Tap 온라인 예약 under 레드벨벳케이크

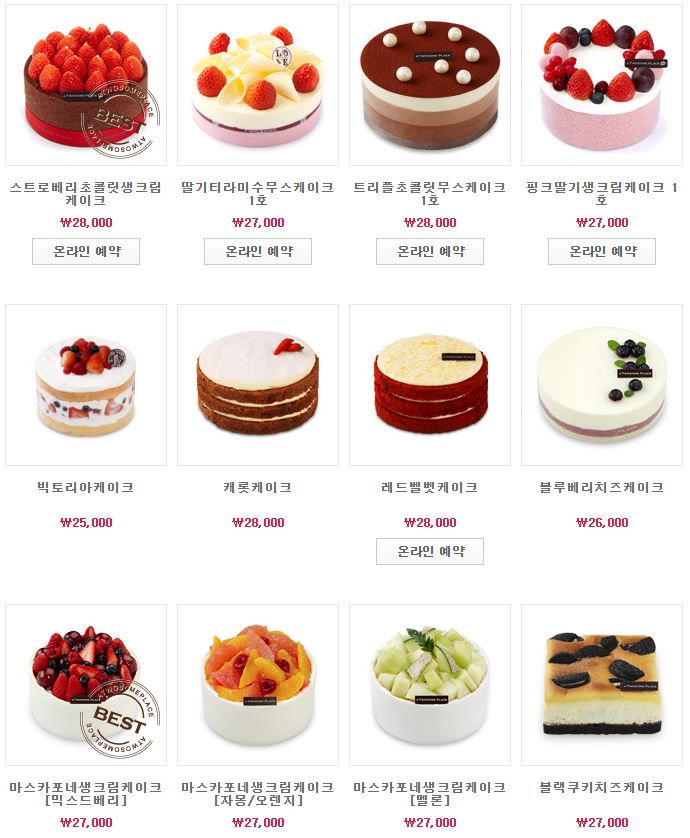[x=430, y=552]
